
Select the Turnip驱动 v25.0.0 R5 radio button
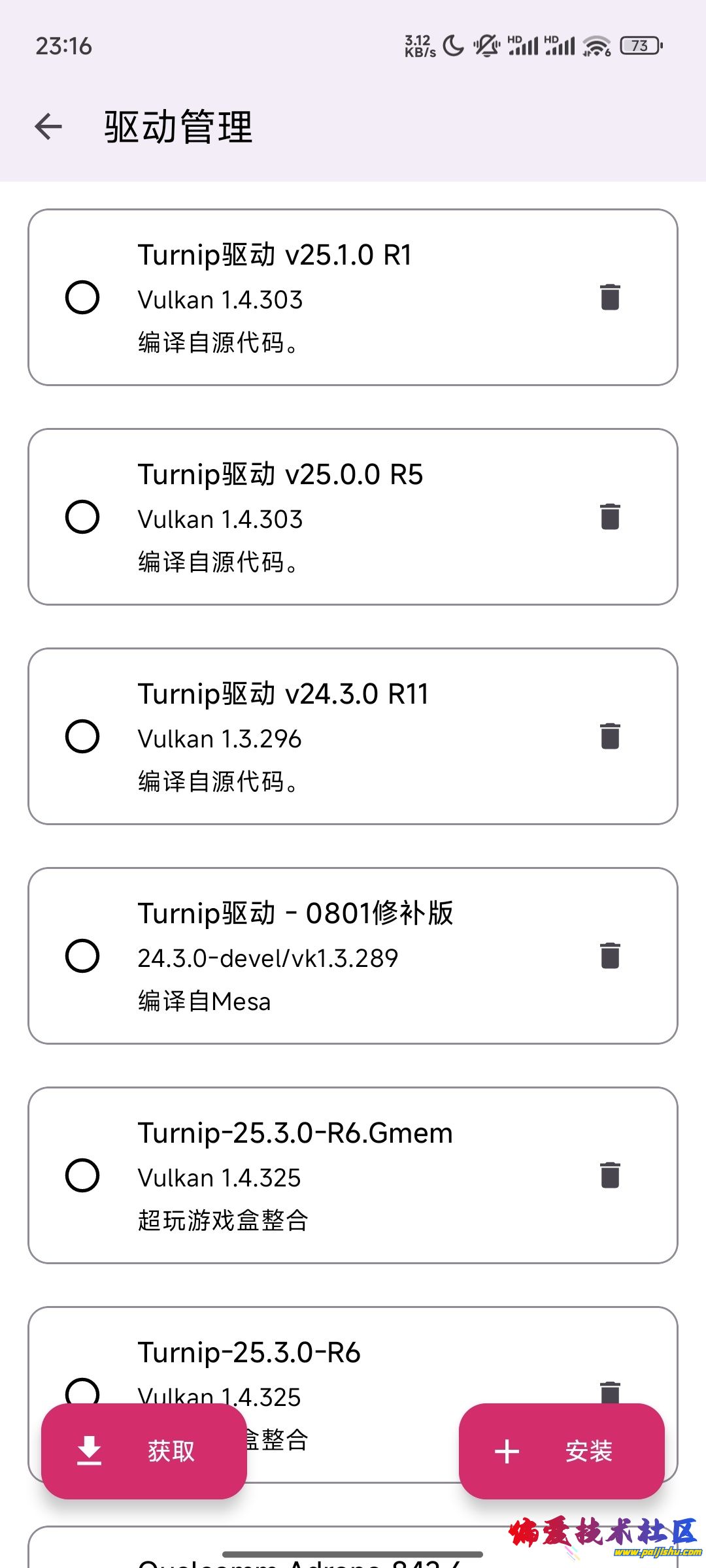click(82, 517)
